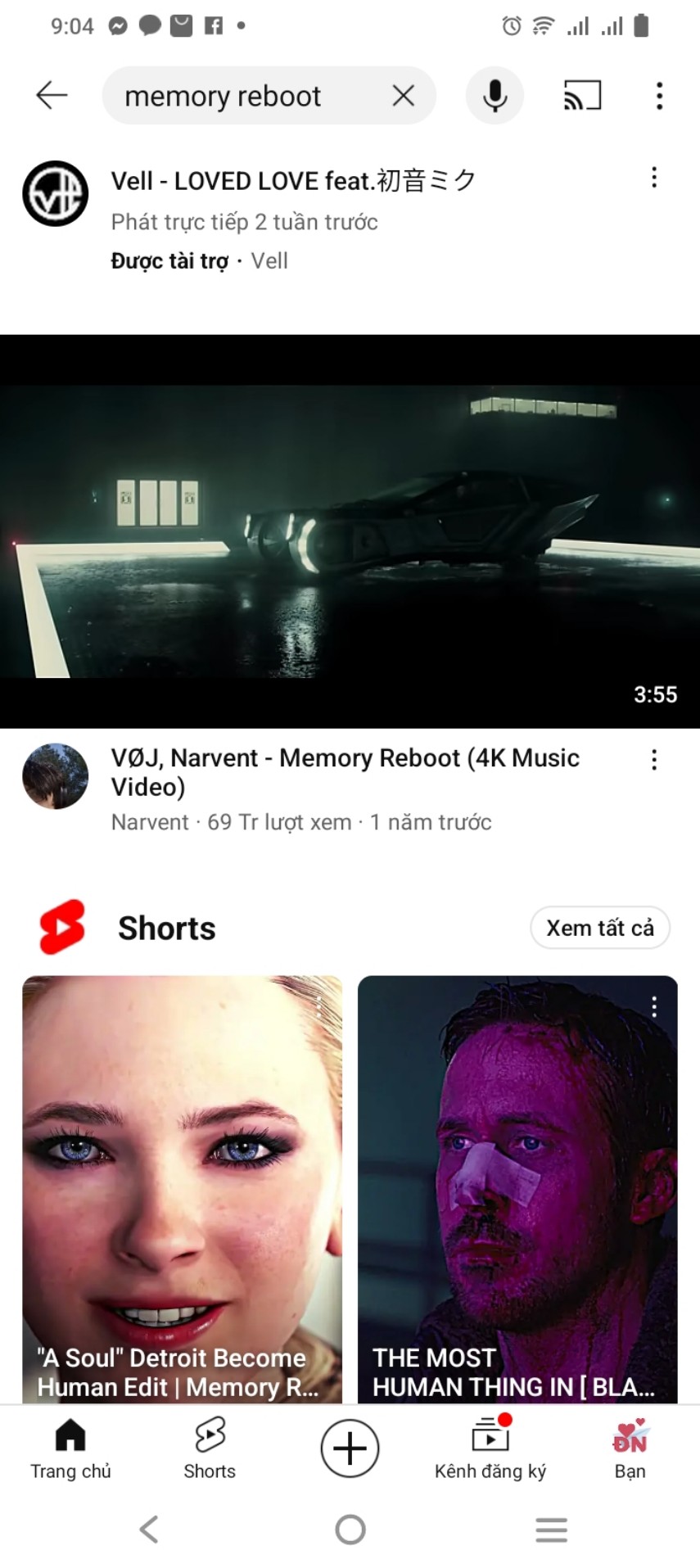The width and height of the screenshot is (700, 1568).
Task: Switch to the Trang chủ tab
Action: pyautogui.click(x=70, y=1448)
